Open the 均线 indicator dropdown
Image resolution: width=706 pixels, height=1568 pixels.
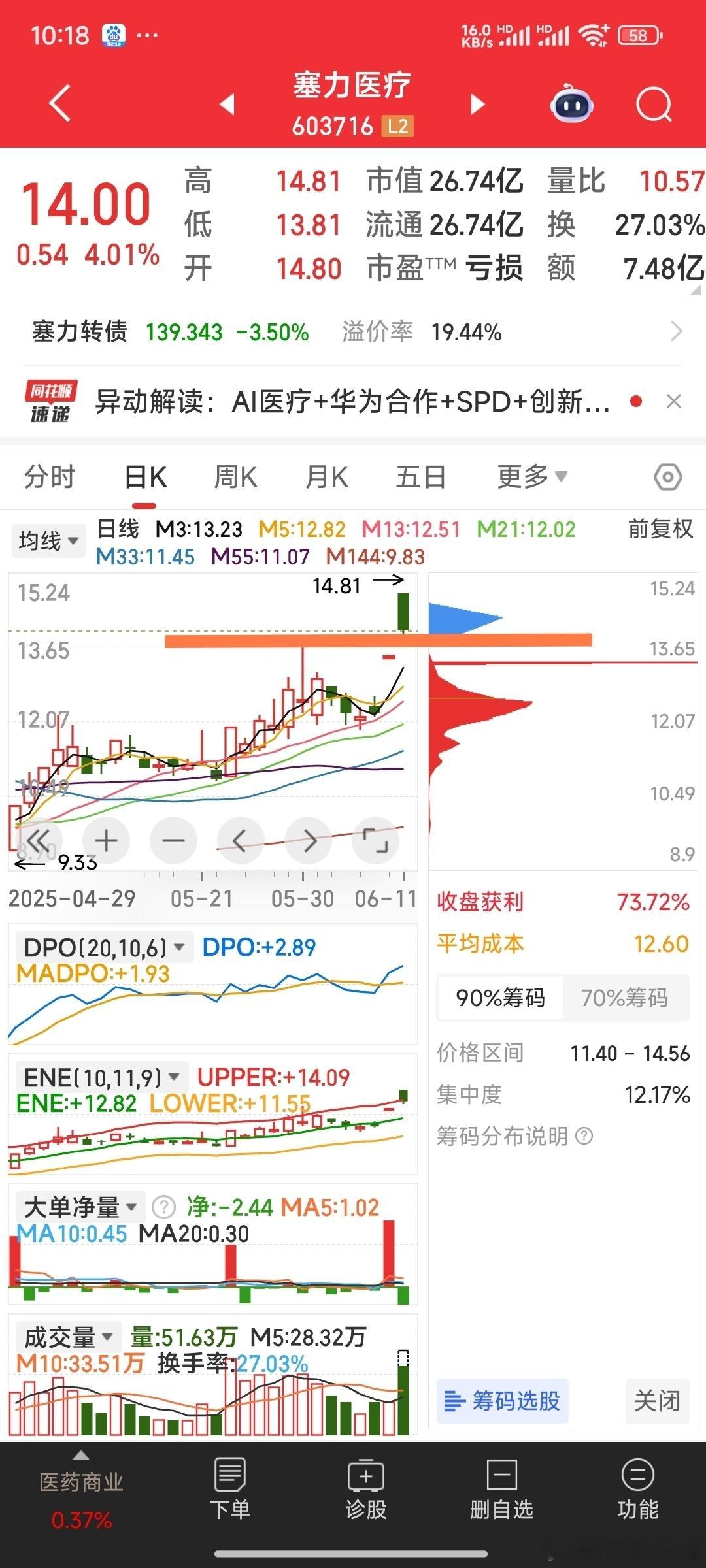[x=49, y=541]
